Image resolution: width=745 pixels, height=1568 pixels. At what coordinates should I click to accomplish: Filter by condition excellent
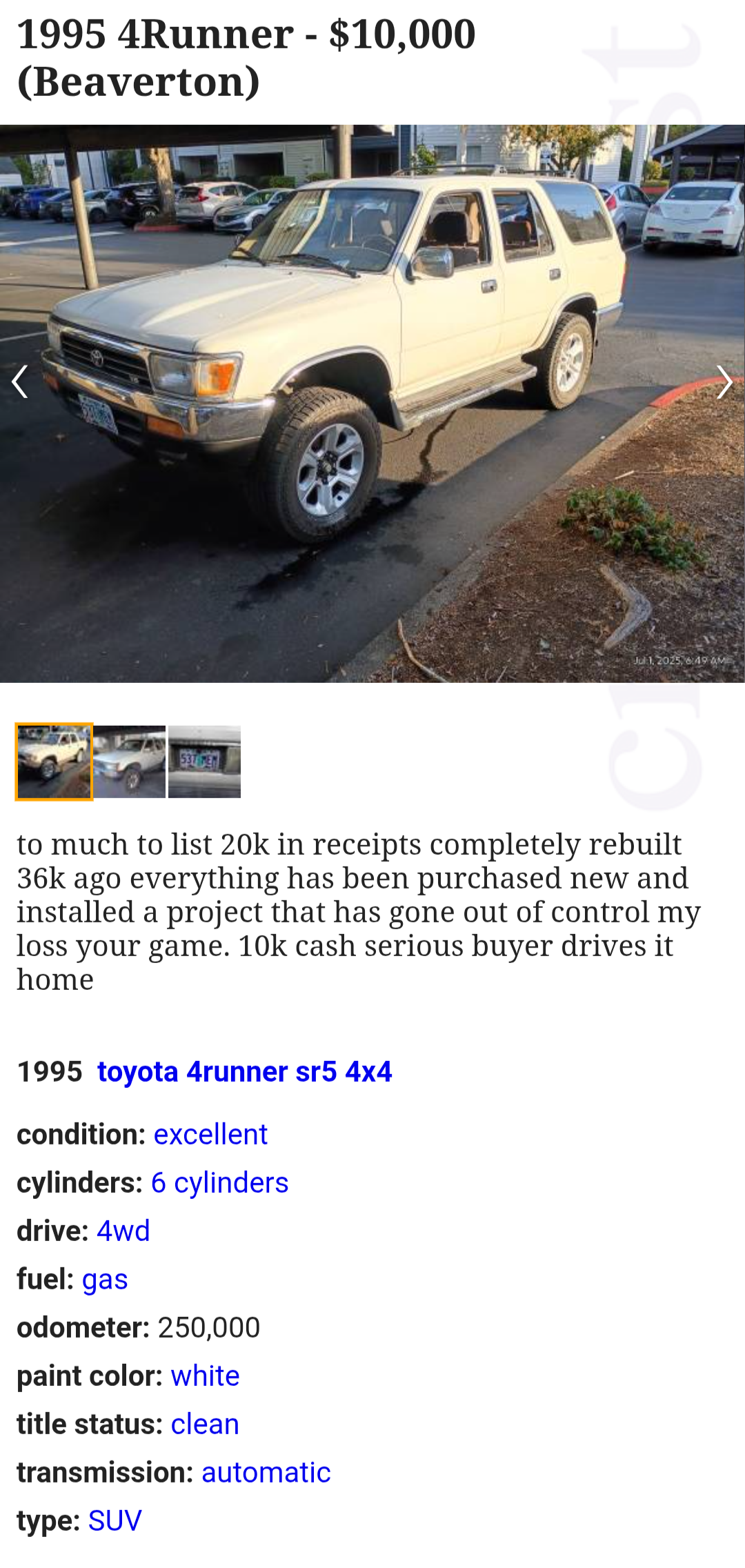tap(210, 1134)
